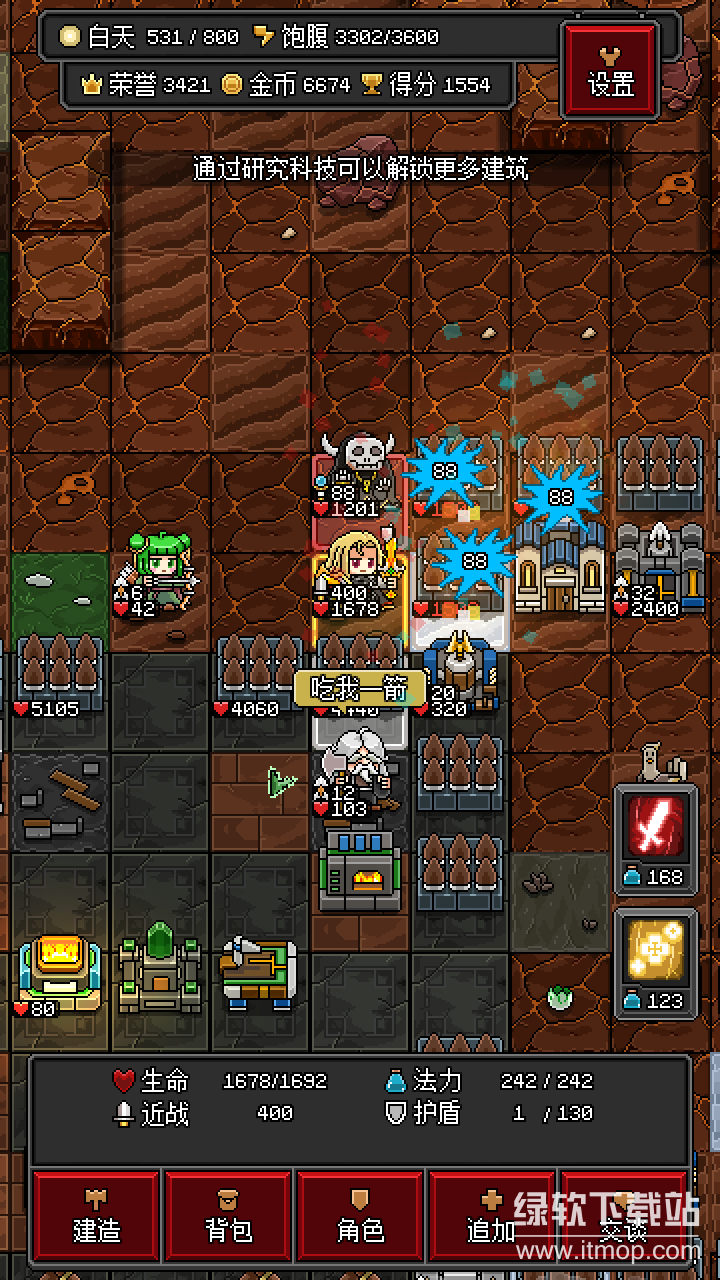Select the green crystal altar building
Viewport: 720px width, 1280px height.
tap(160, 969)
